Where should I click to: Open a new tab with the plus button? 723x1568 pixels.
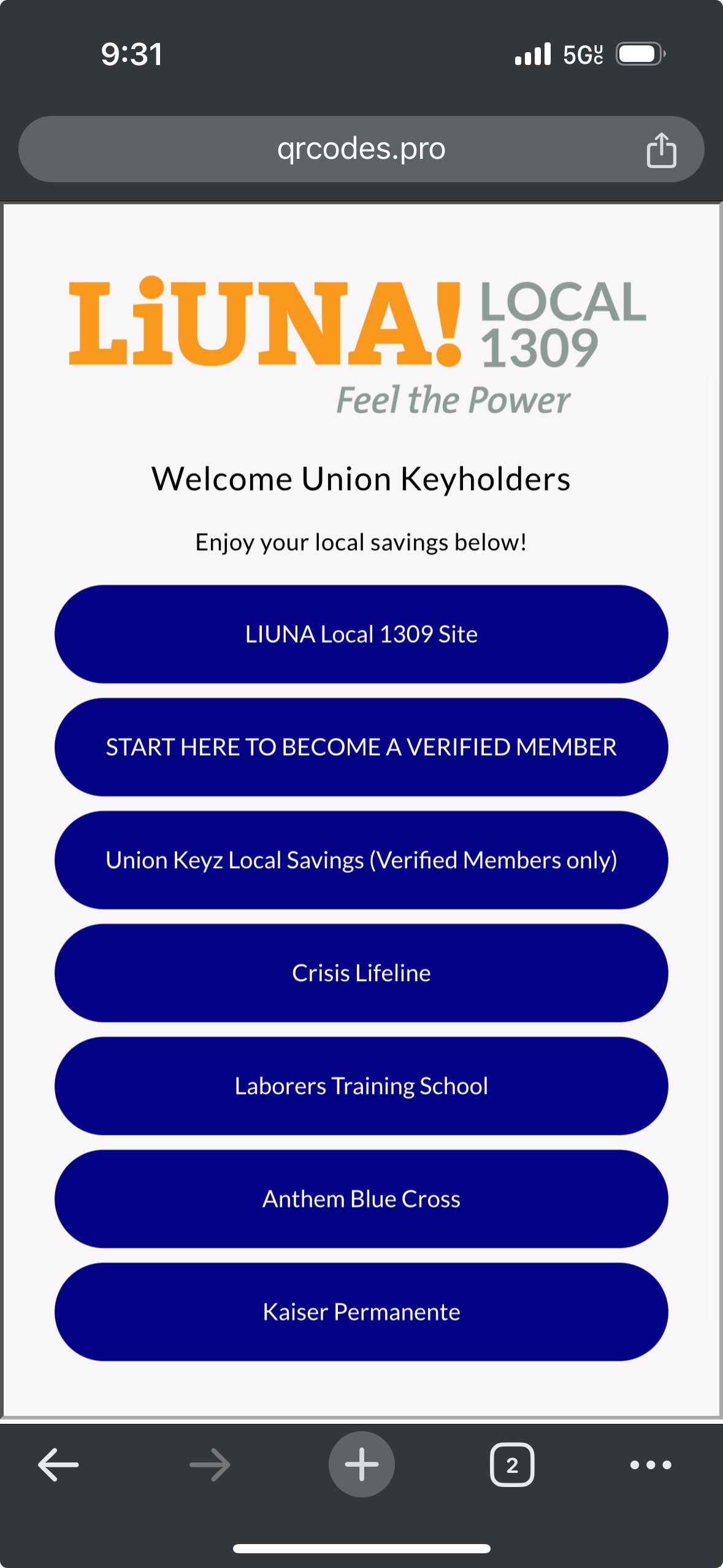tap(361, 1464)
